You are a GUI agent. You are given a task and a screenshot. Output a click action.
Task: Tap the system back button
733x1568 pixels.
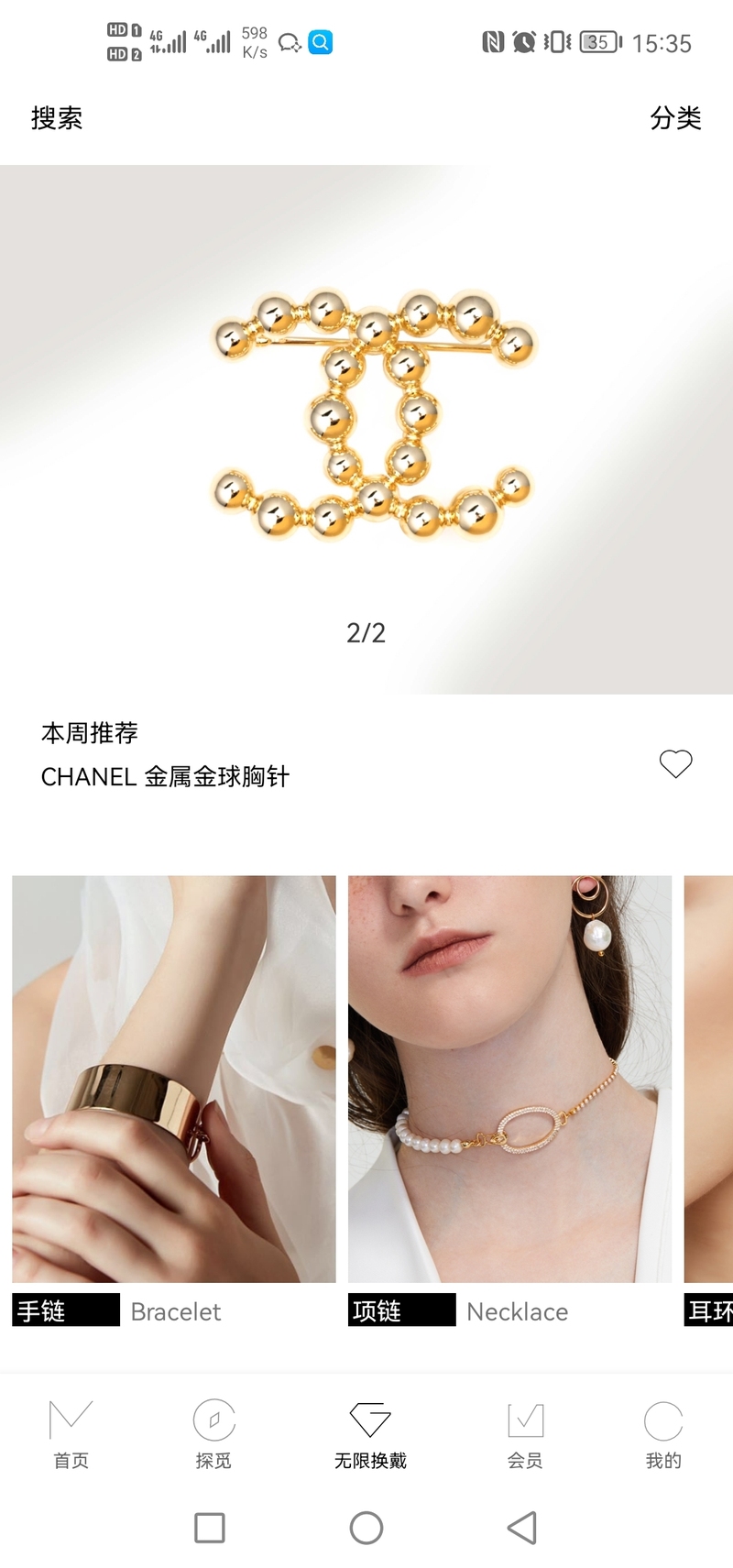pos(521,1528)
